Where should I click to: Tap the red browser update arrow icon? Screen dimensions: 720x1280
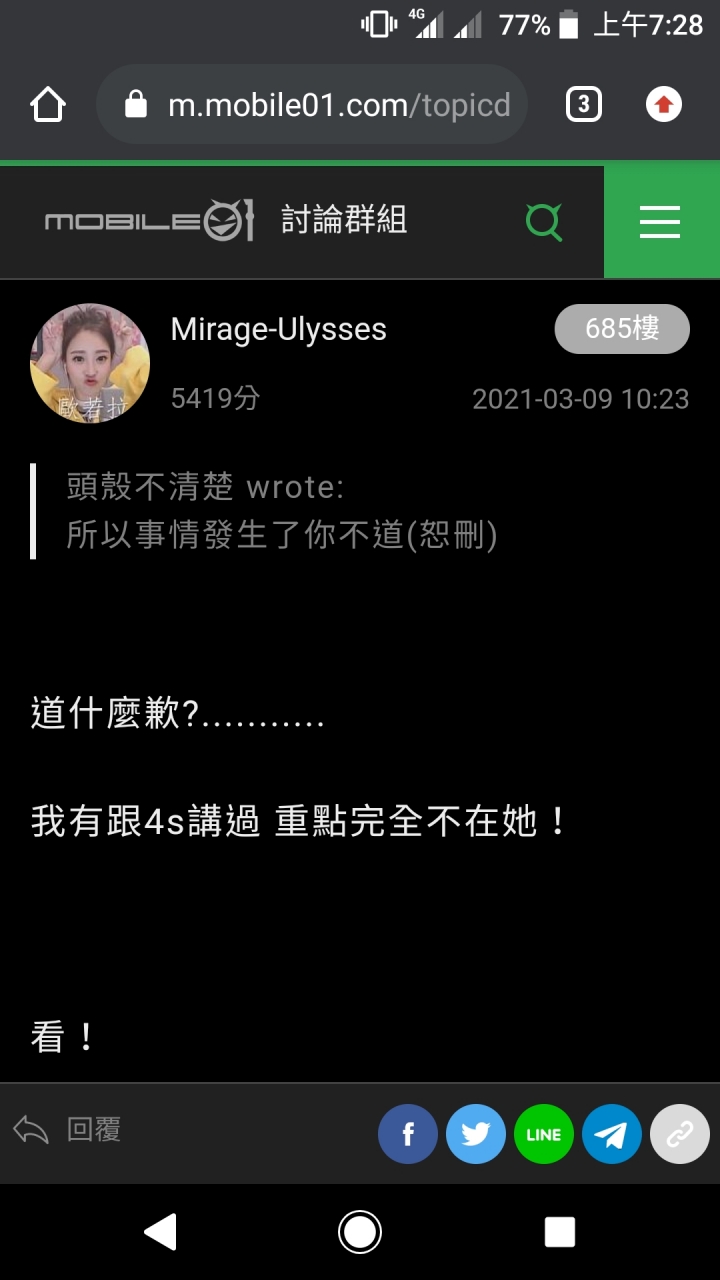(x=664, y=105)
